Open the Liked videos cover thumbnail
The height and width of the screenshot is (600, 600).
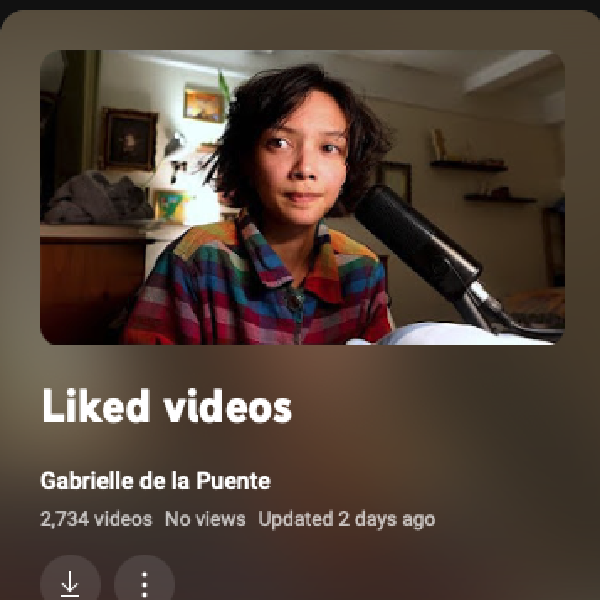302,197
